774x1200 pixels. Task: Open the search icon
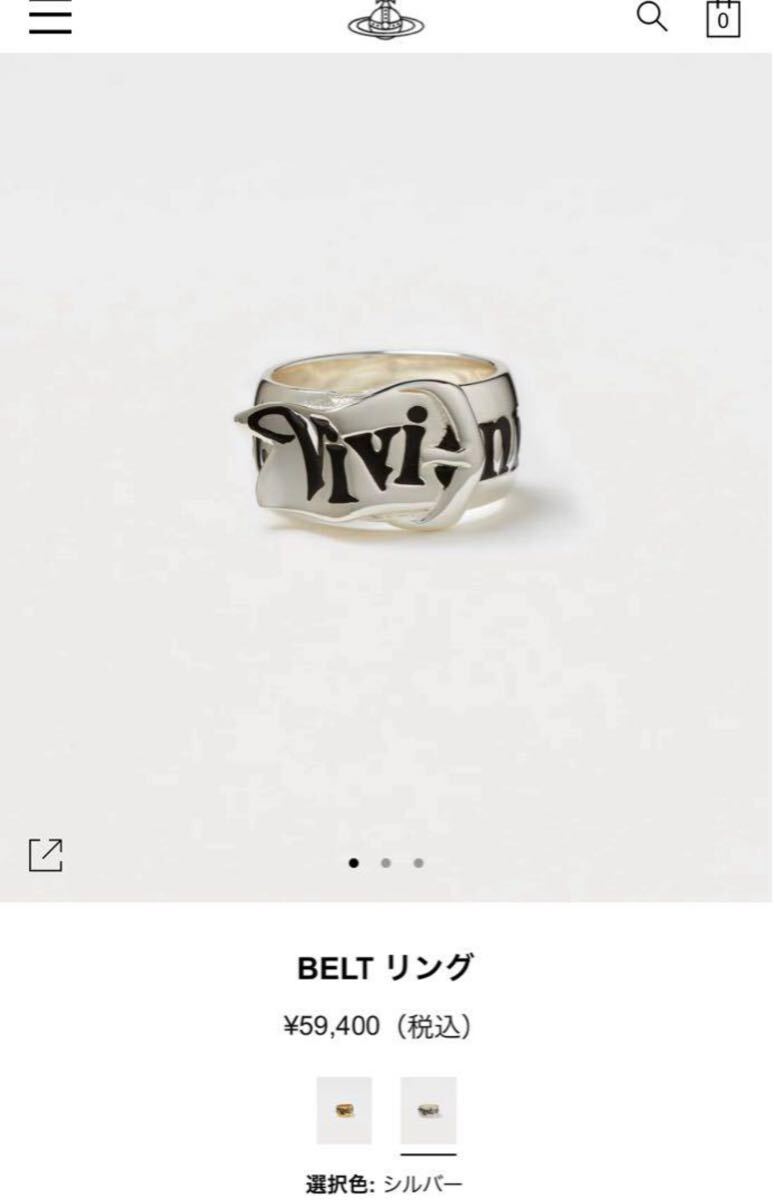click(x=652, y=17)
